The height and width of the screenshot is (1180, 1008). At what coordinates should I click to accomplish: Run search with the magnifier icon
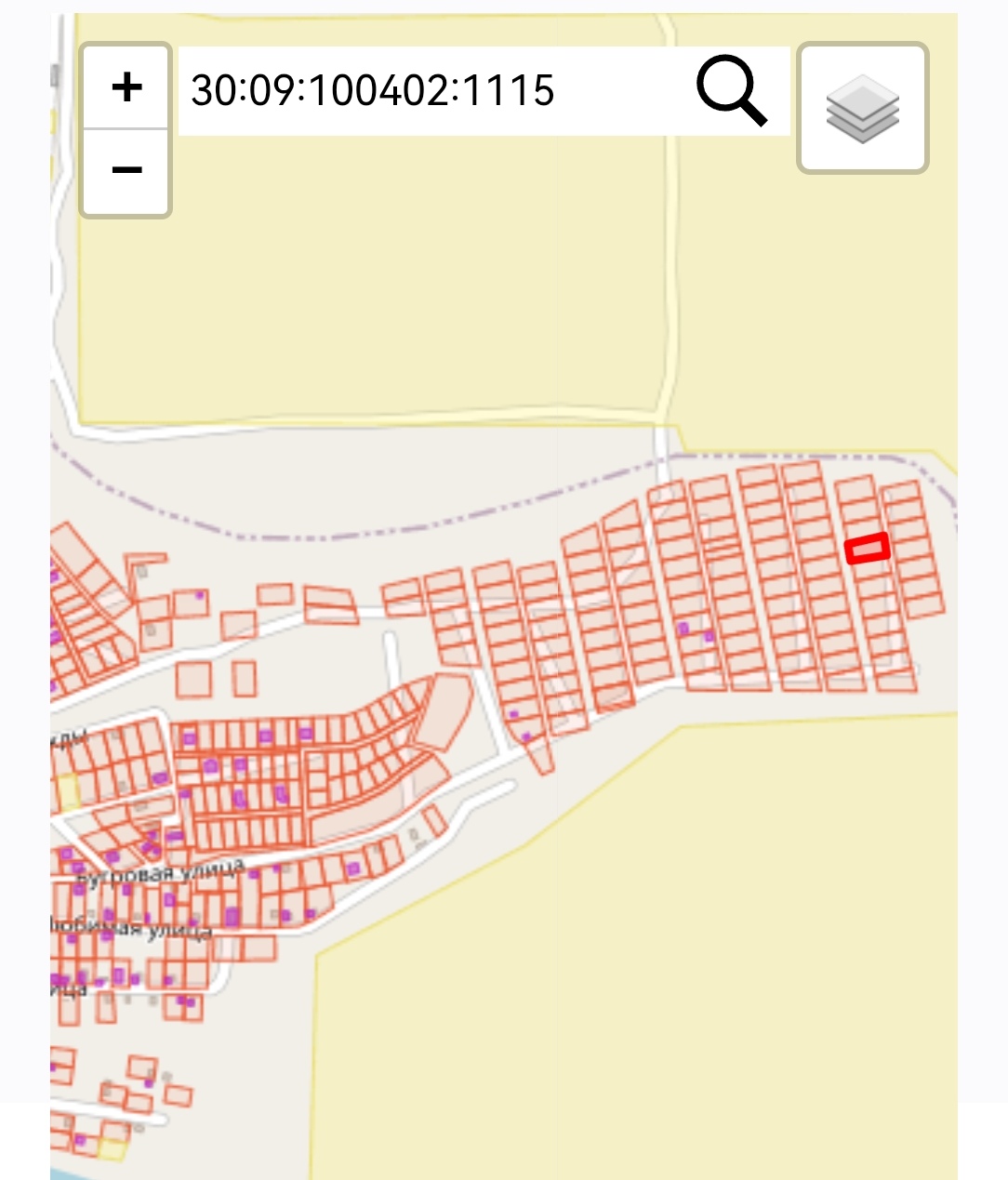[x=732, y=90]
